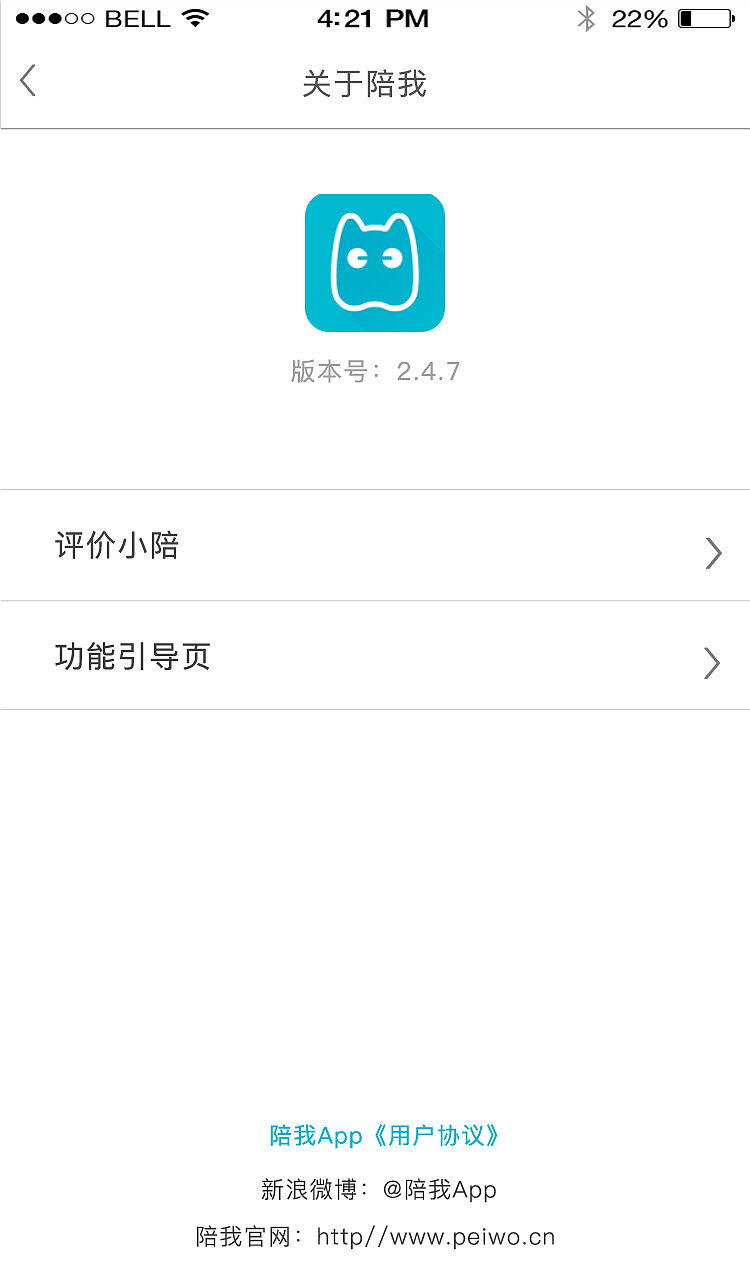Open 功能引导页 via its right-facing arrow
This screenshot has height=1280, width=750.
coord(712,663)
